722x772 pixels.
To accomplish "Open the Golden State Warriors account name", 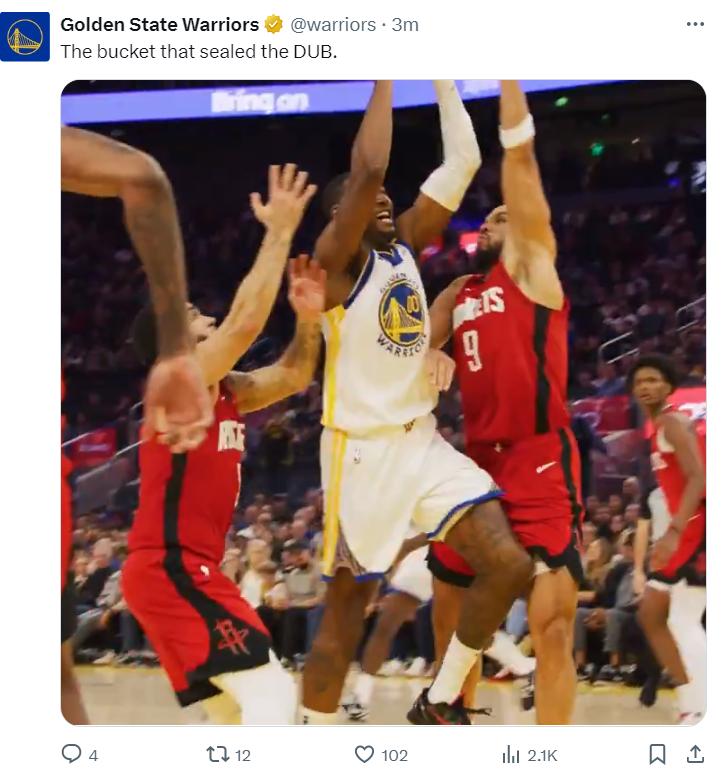I will (159, 24).
